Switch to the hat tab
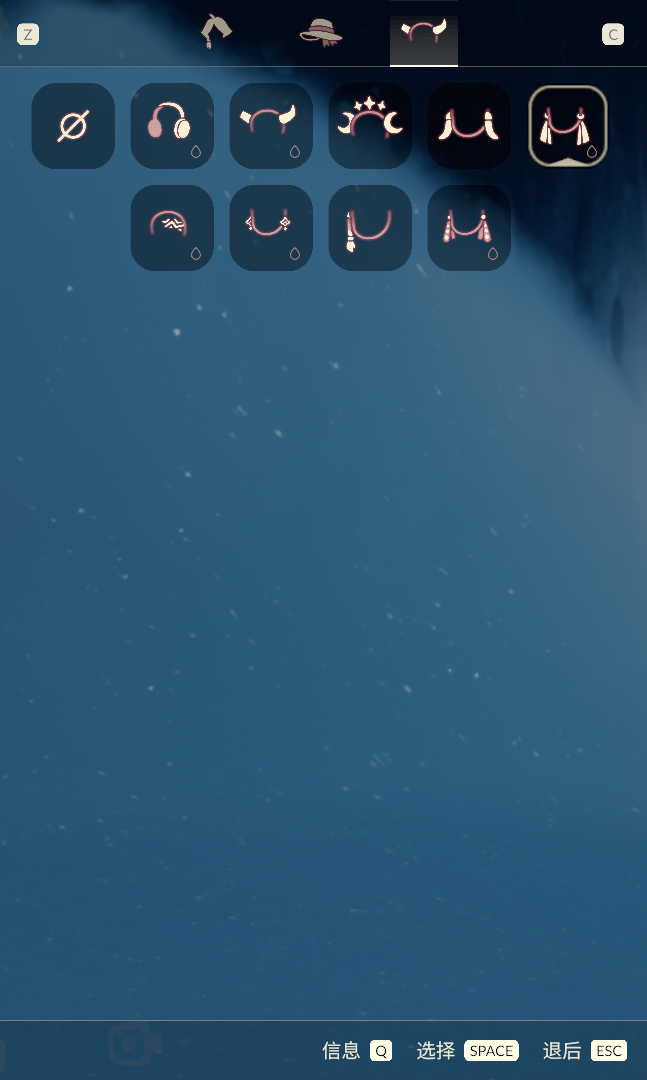 (321, 32)
